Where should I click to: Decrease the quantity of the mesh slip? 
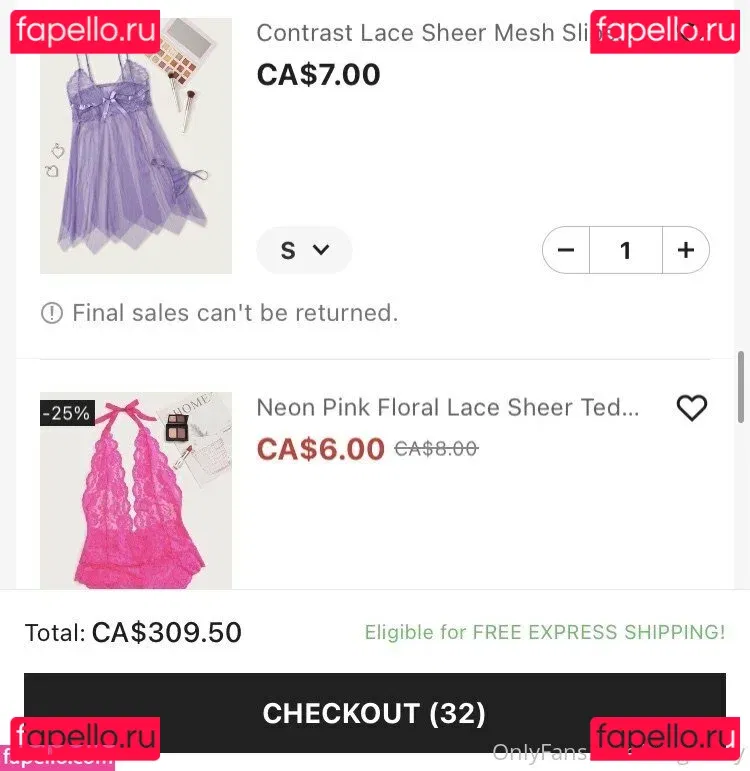566,250
